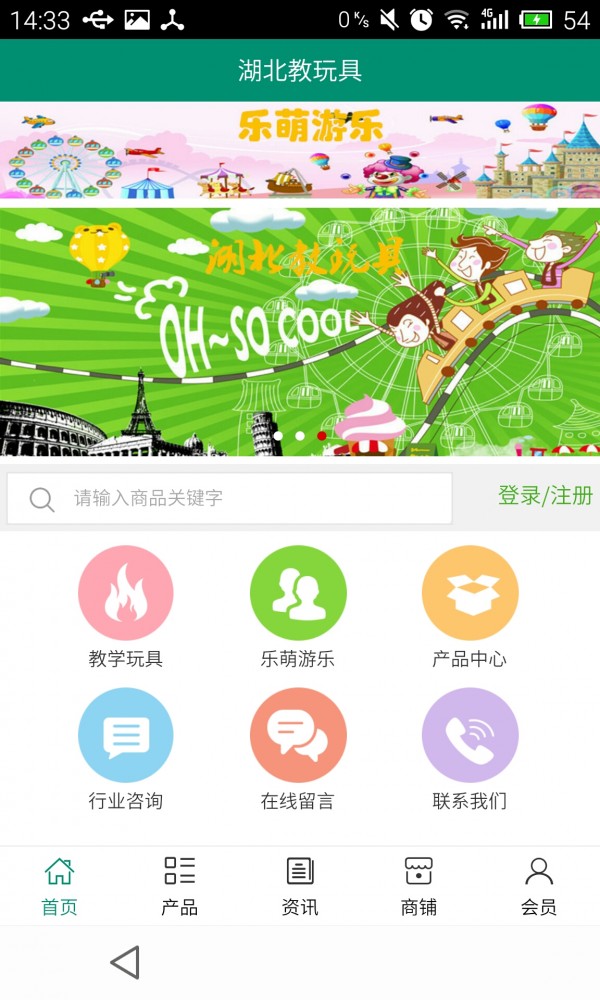600x1000 pixels.
Task: Leave a message via 在线留言
Action: pyautogui.click(x=298, y=749)
